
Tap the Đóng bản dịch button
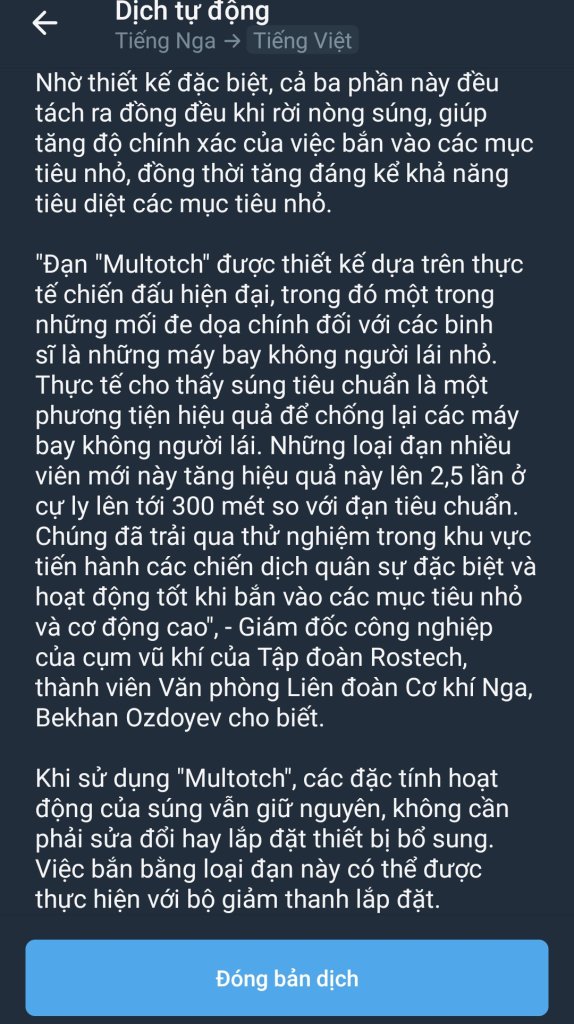click(x=287, y=978)
